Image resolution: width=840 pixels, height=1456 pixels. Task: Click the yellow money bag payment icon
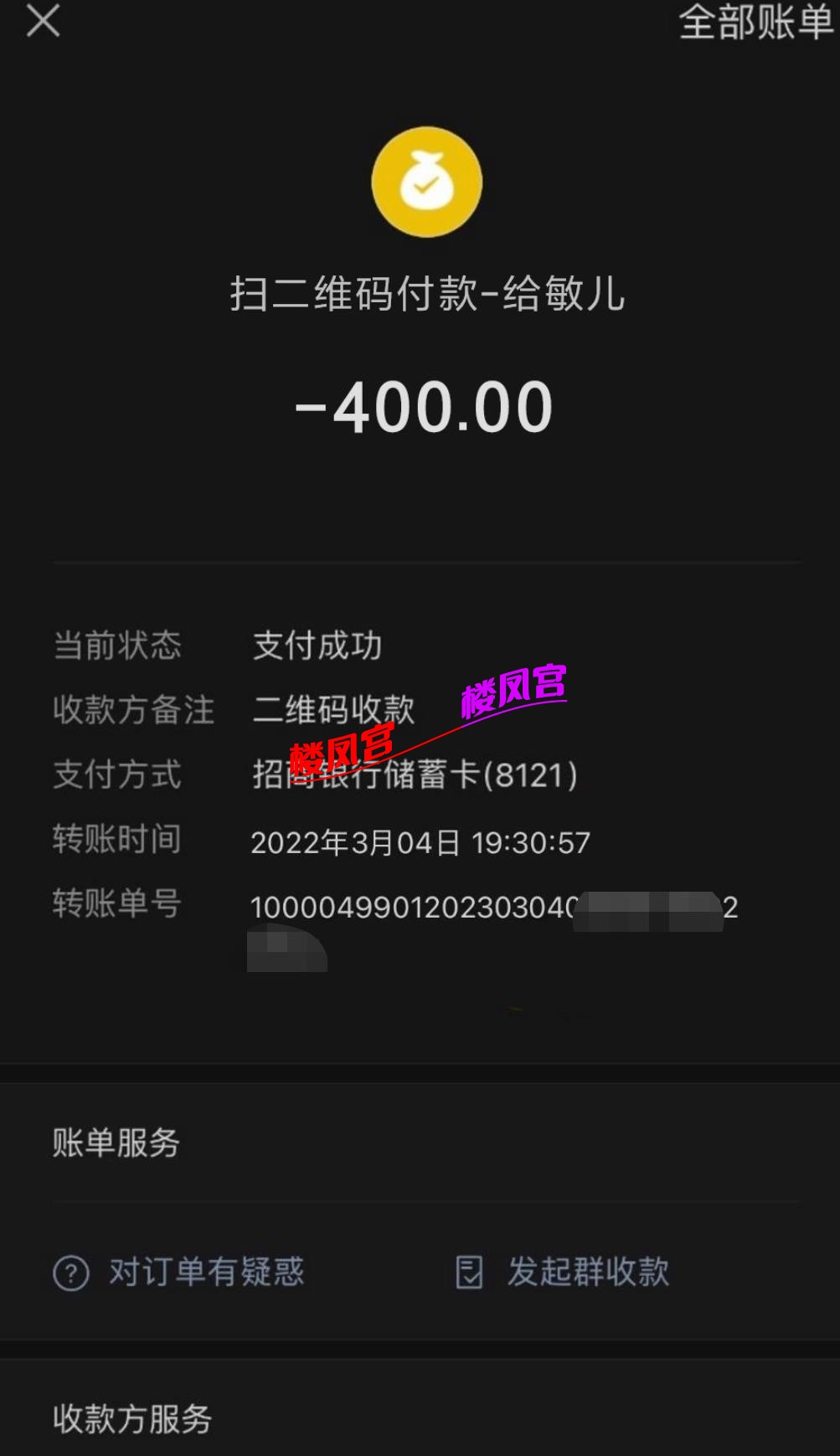pyautogui.click(x=426, y=183)
